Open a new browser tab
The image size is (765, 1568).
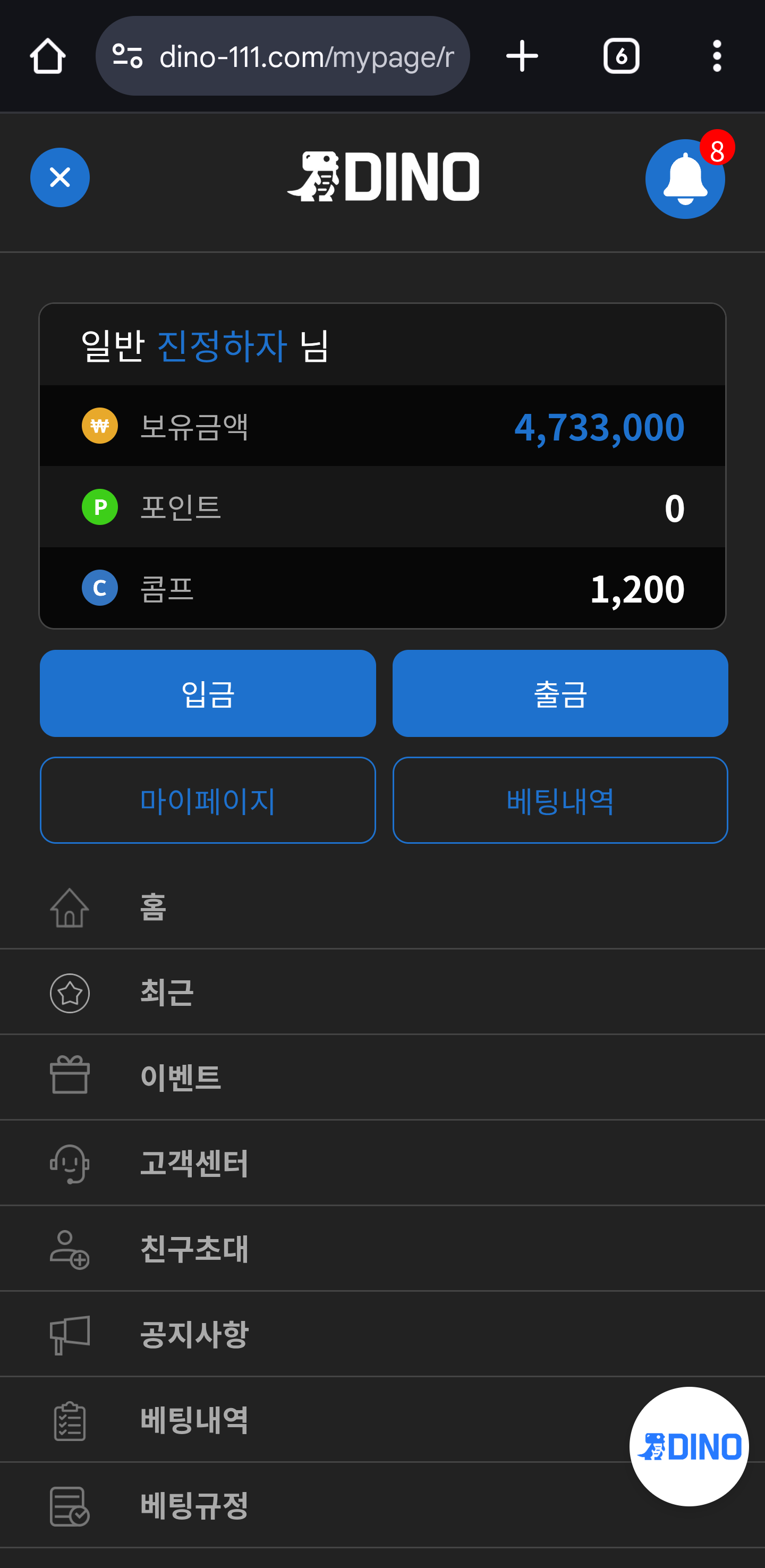click(x=522, y=56)
